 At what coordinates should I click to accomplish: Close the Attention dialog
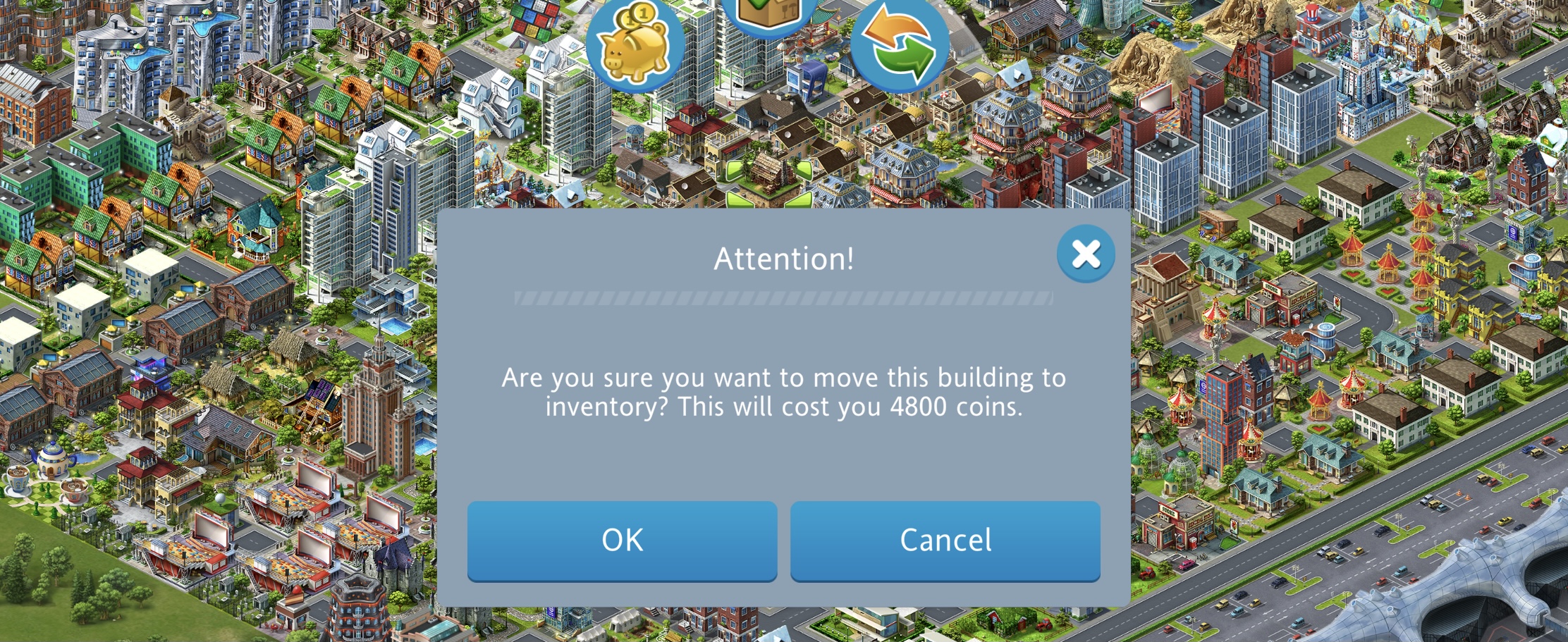(1086, 254)
